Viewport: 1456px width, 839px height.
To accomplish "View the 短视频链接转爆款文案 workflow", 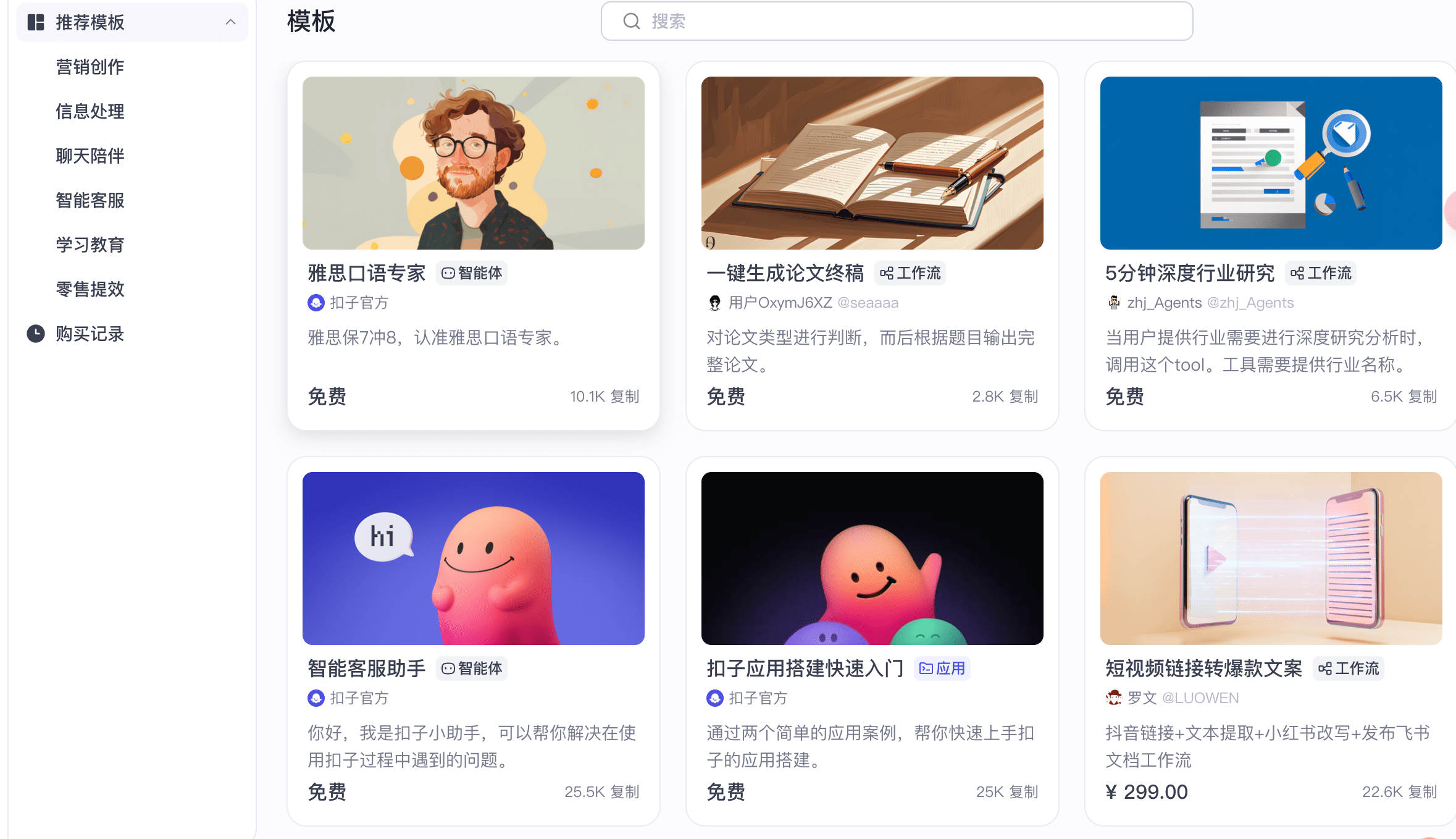I will pos(1271,641).
